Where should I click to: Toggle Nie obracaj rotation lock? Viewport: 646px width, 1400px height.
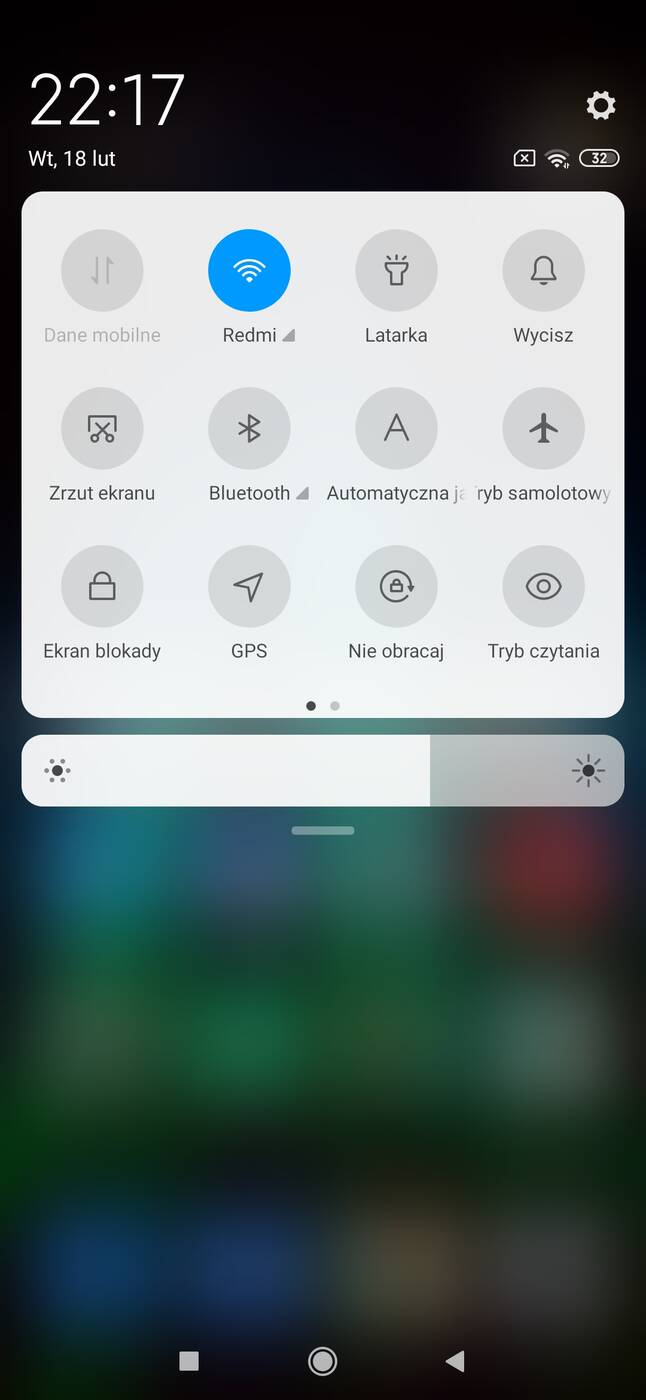pos(396,586)
